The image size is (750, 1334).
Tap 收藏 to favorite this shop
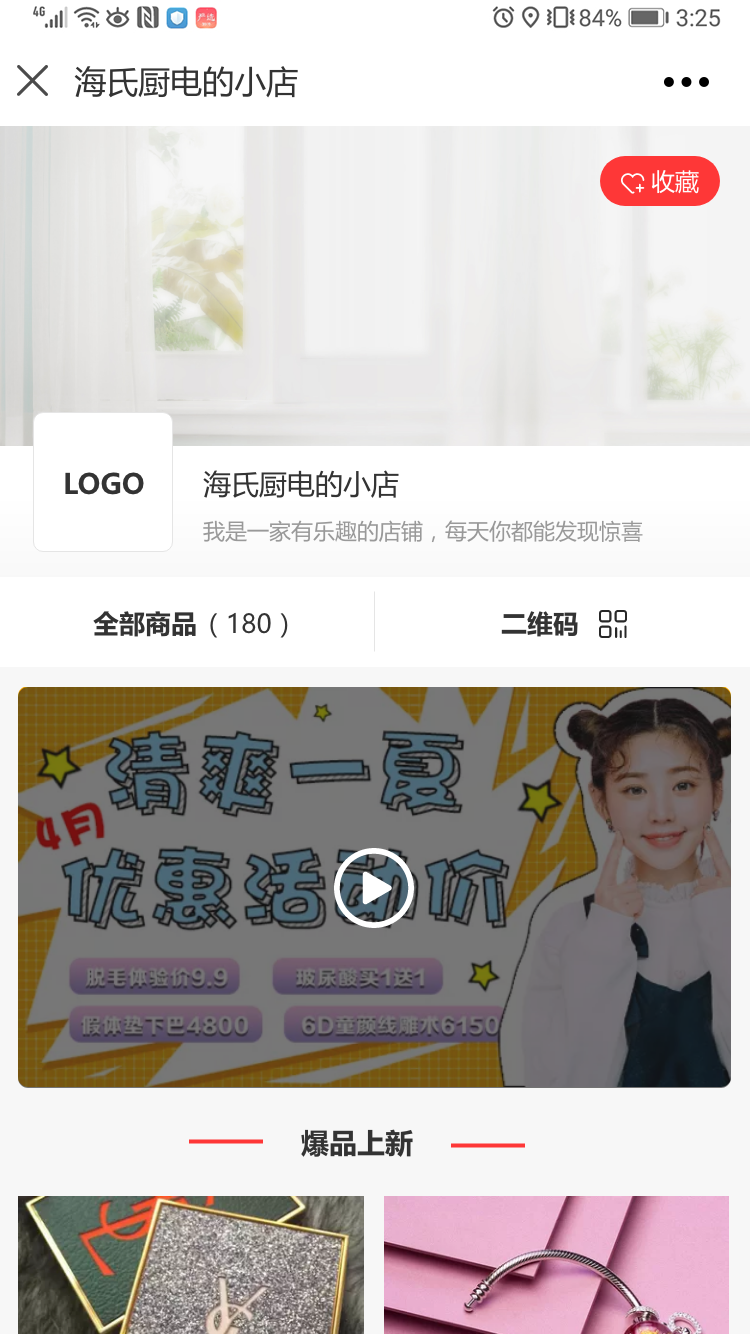tap(659, 181)
